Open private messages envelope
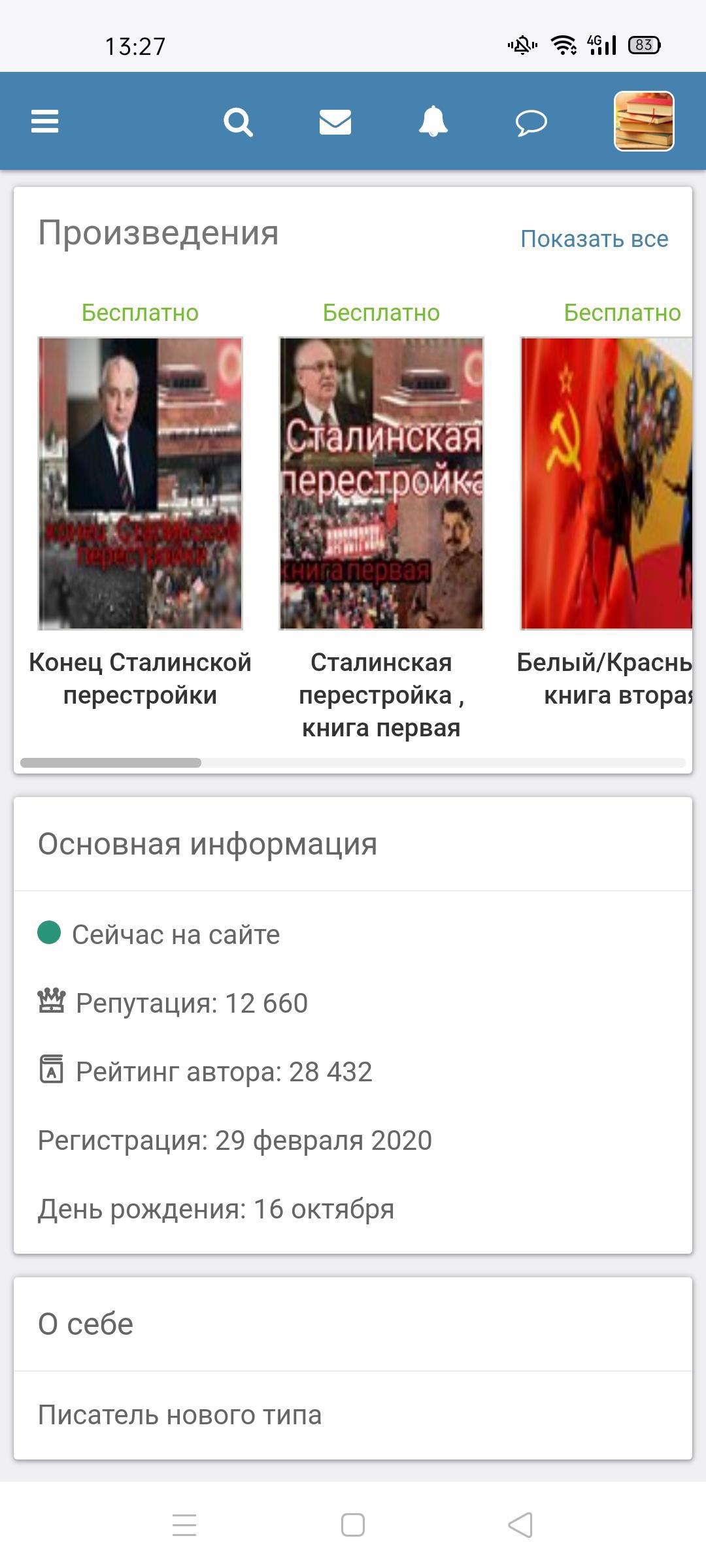This screenshot has width=706, height=1568. coord(335,122)
